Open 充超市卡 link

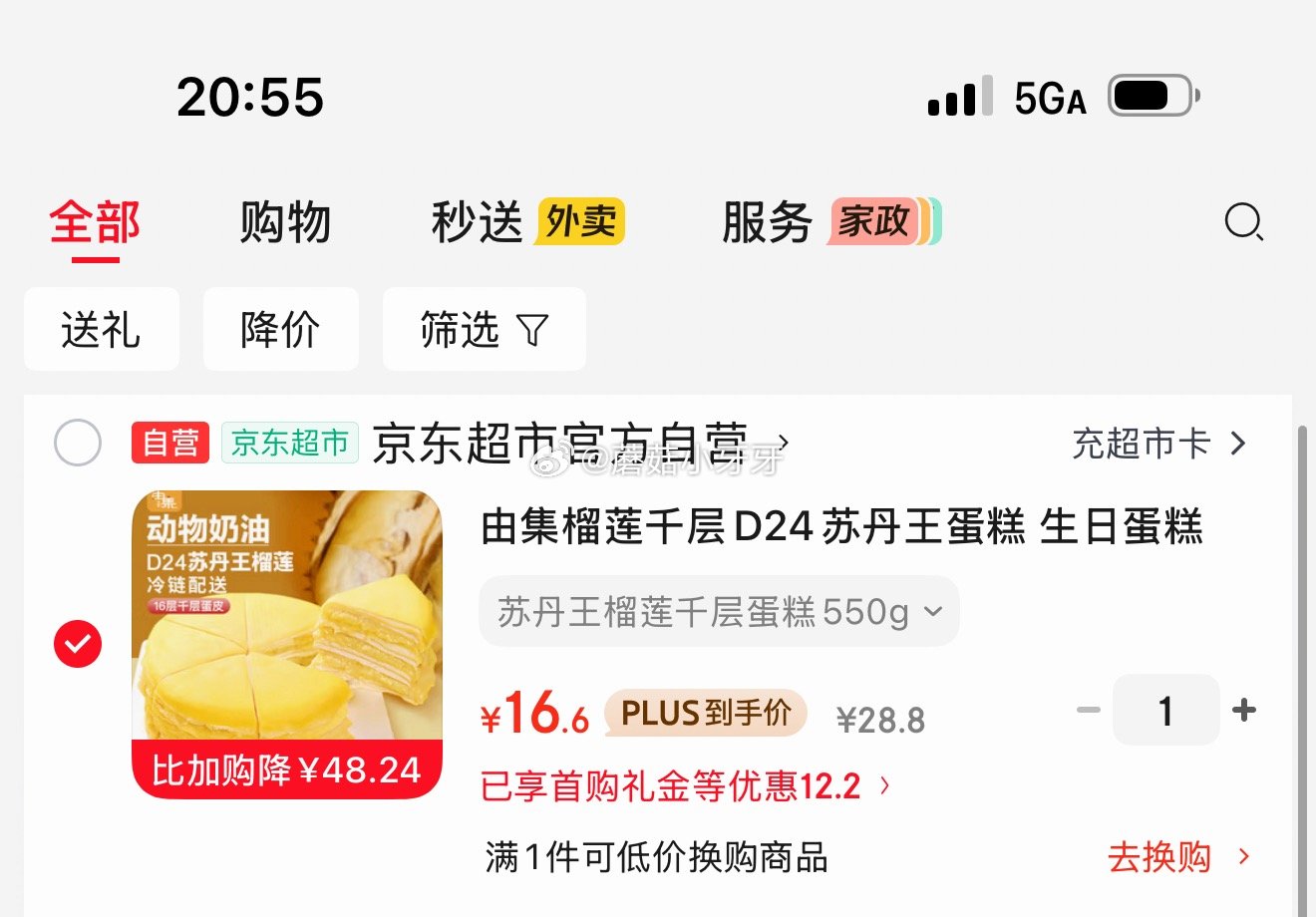1158,443
